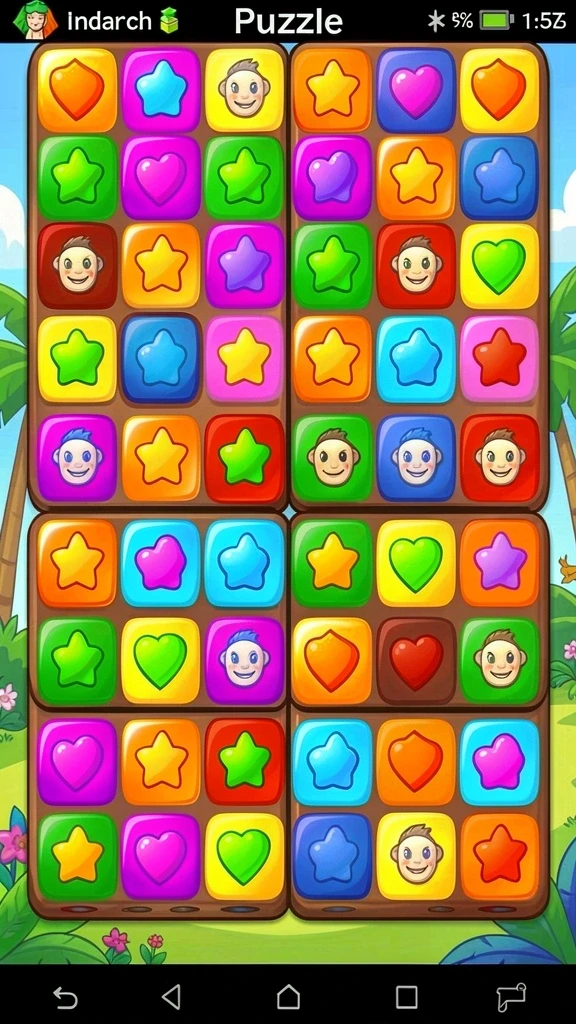Go to the home screen
The image size is (576, 1024).
[x=288, y=997]
